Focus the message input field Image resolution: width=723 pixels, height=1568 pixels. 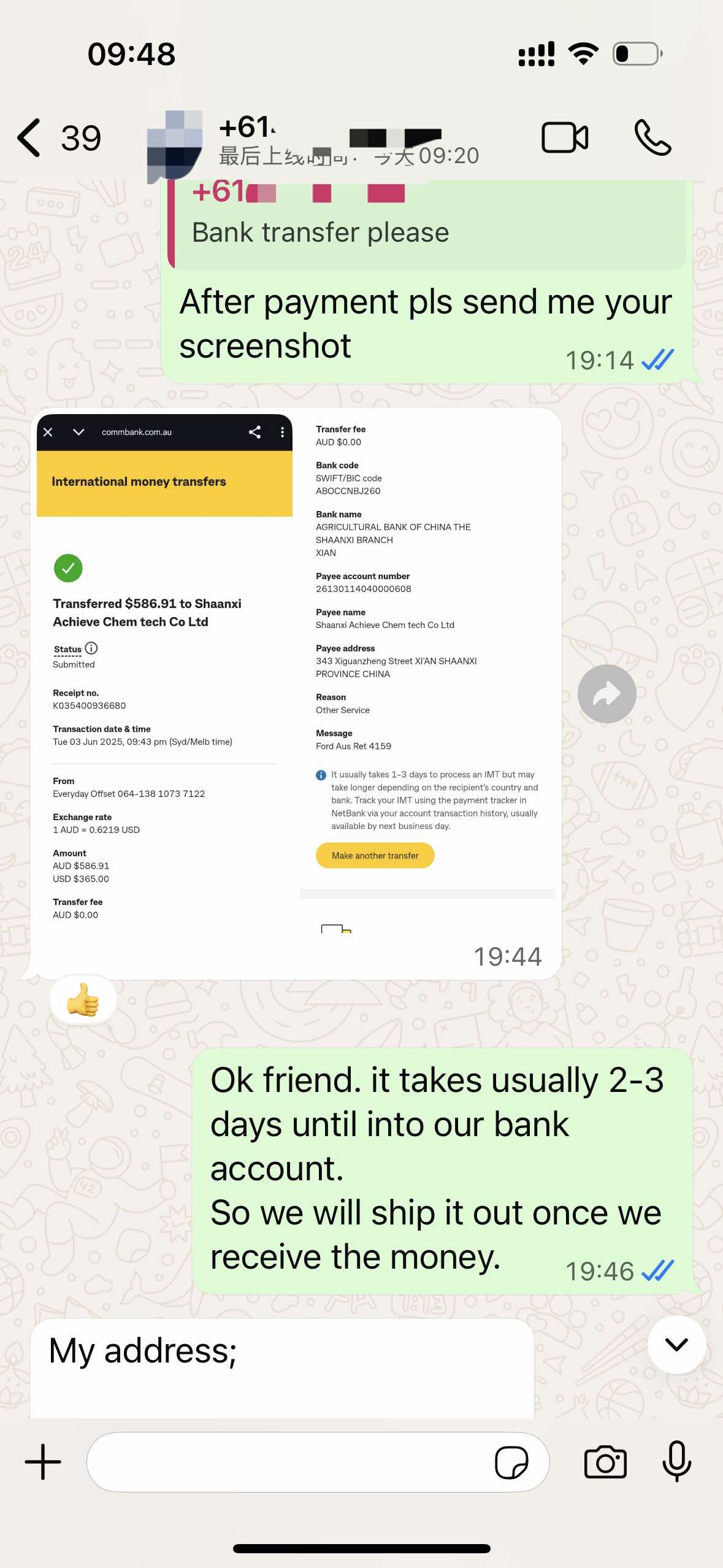pyautogui.click(x=288, y=1462)
